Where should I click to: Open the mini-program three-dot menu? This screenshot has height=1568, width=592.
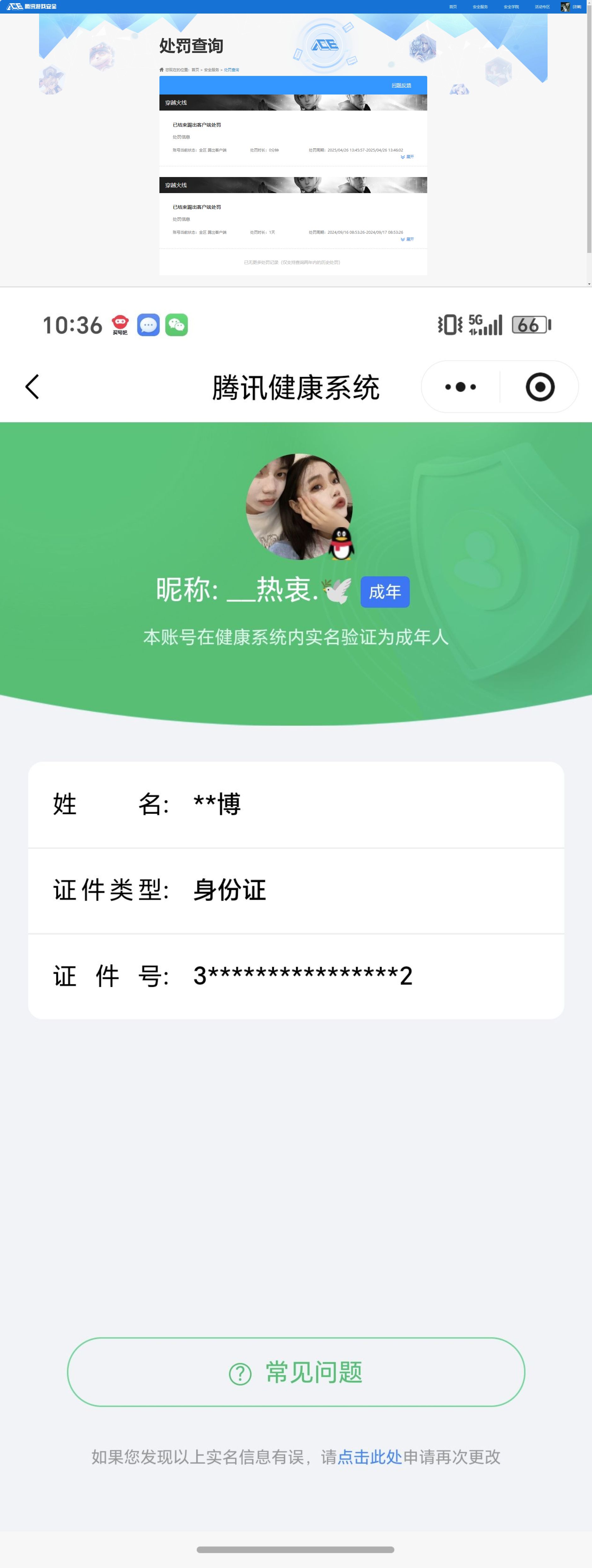[x=460, y=387]
